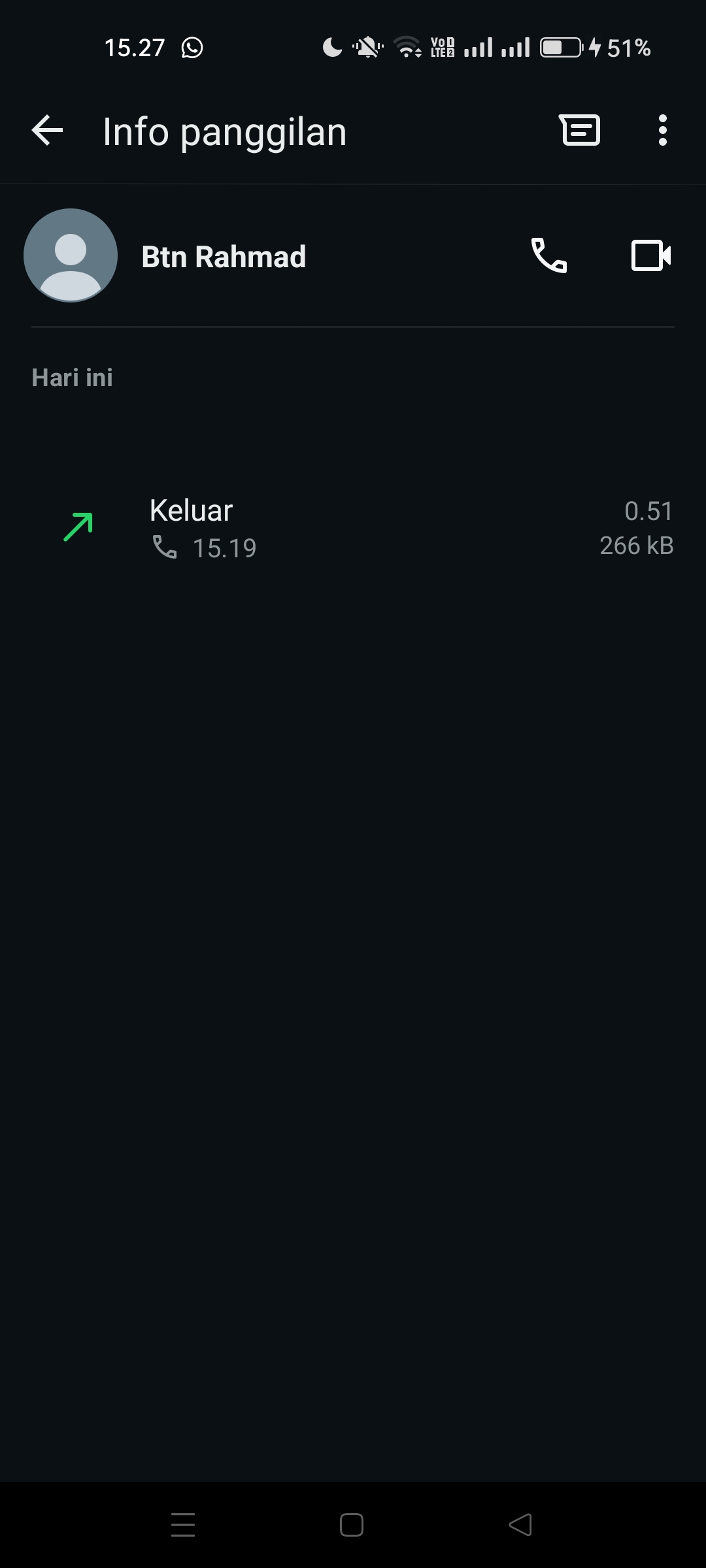Image resolution: width=706 pixels, height=1568 pixels.
Task: Go to the system home screen
Action: pyautogui.click(x=352, y=1525)
